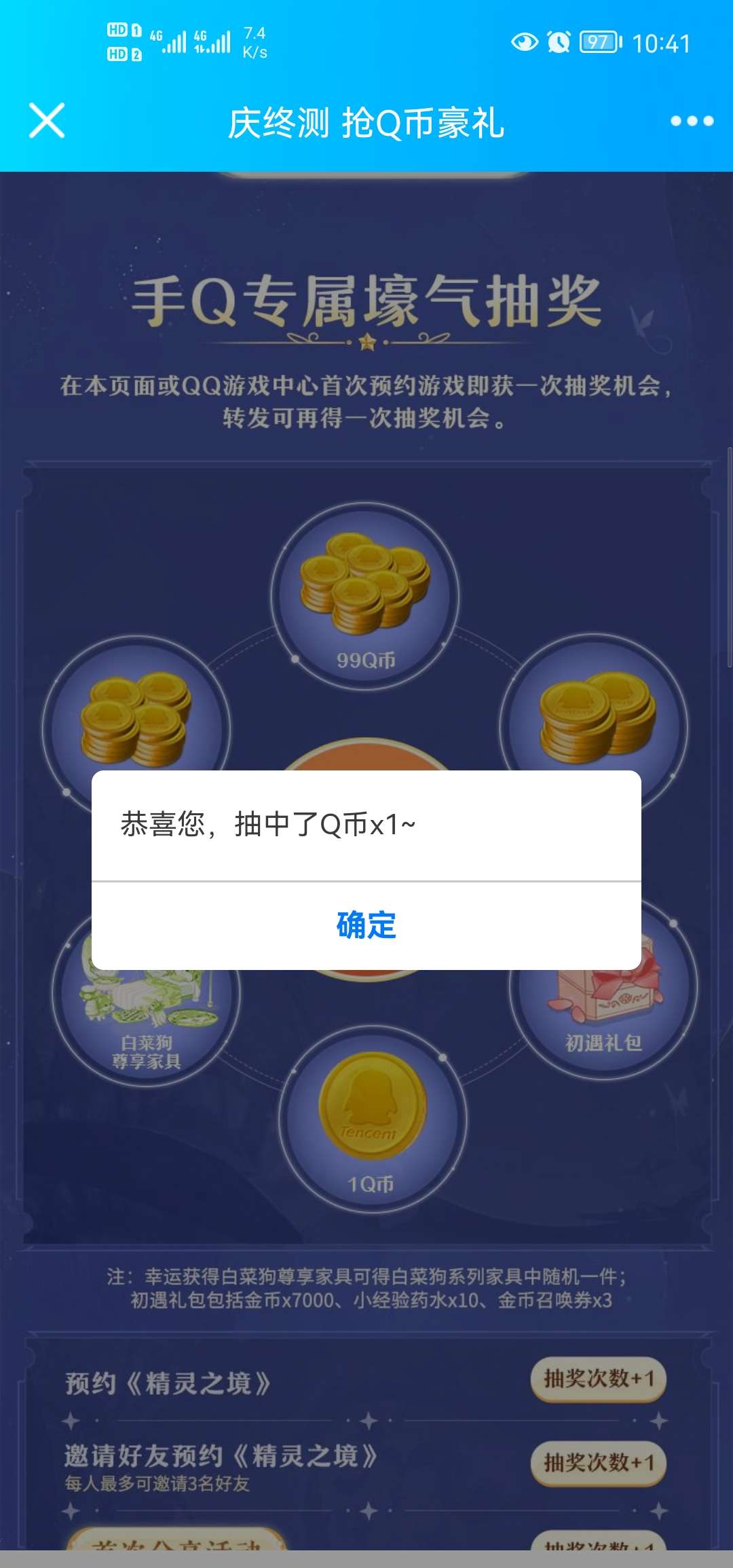Viewport: 733px width, 1568px height.
Task: Tap 抽奖次数+1 beside 预约《精灵之境》
Action: (x=598, y=1379)
